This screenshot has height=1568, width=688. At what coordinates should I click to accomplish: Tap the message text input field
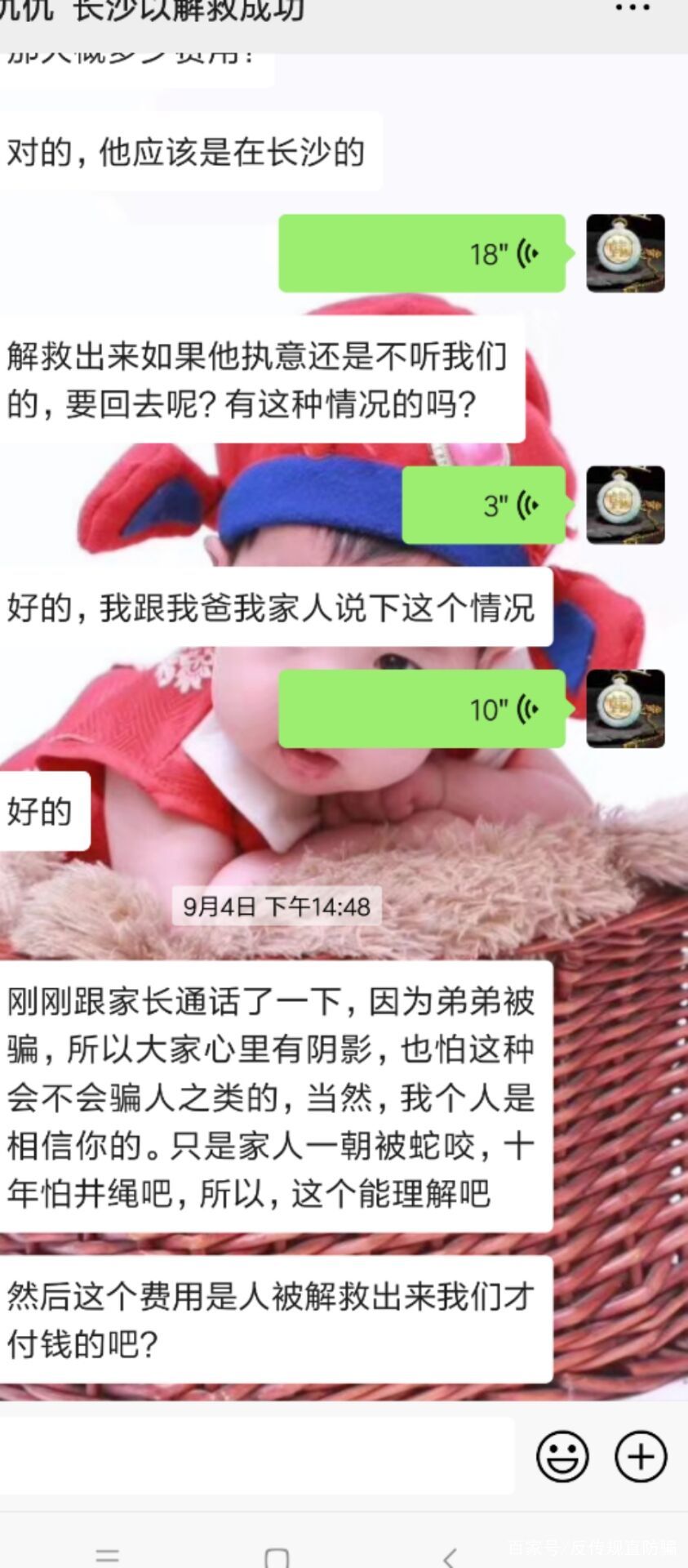pos(257,1455)
